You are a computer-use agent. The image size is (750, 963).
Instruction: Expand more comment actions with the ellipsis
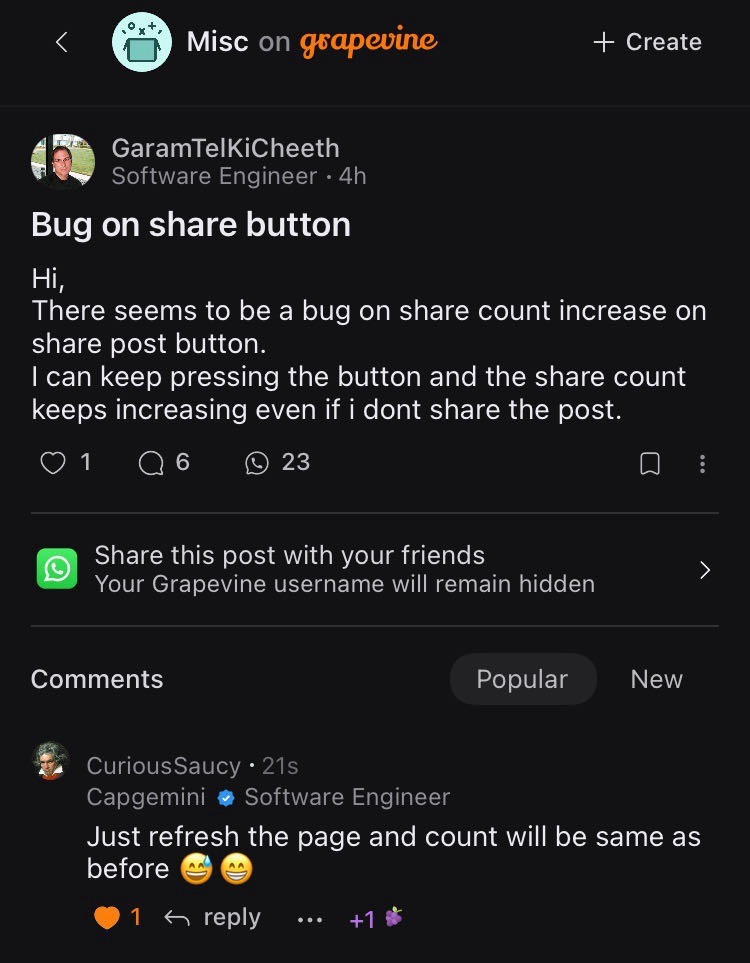pos(310,919)
